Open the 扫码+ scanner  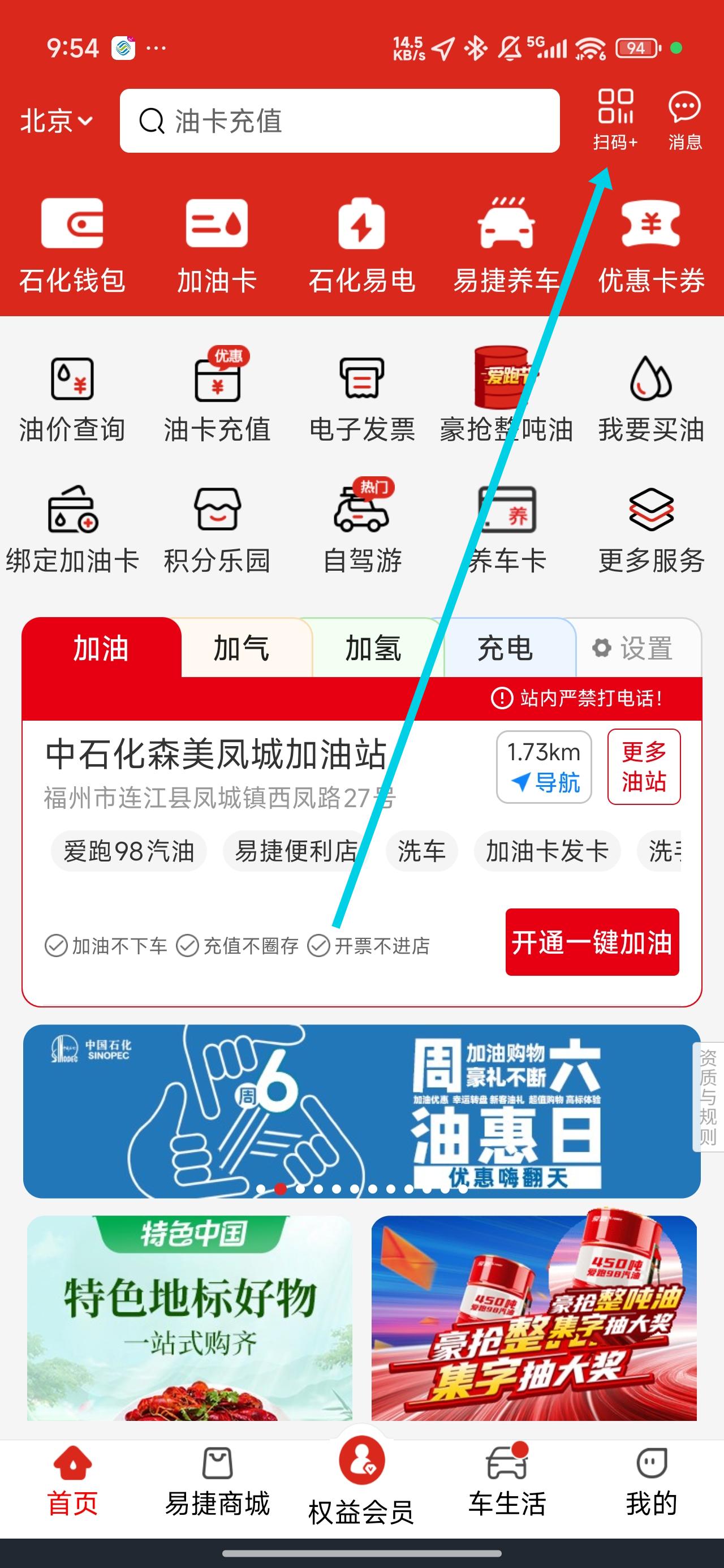(x=615, y=120)
